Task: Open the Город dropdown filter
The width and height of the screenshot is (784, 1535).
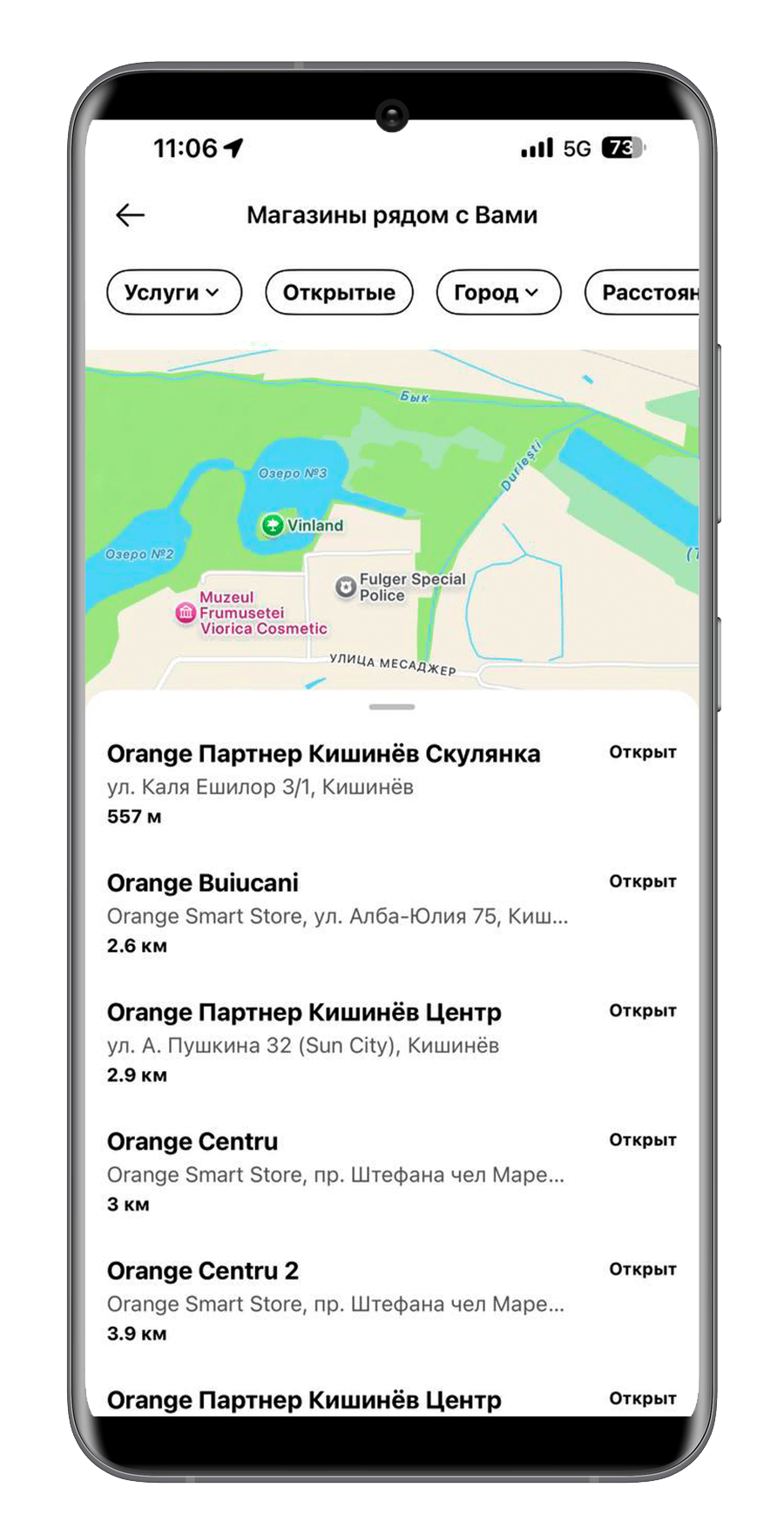Action: coord(497,293)
